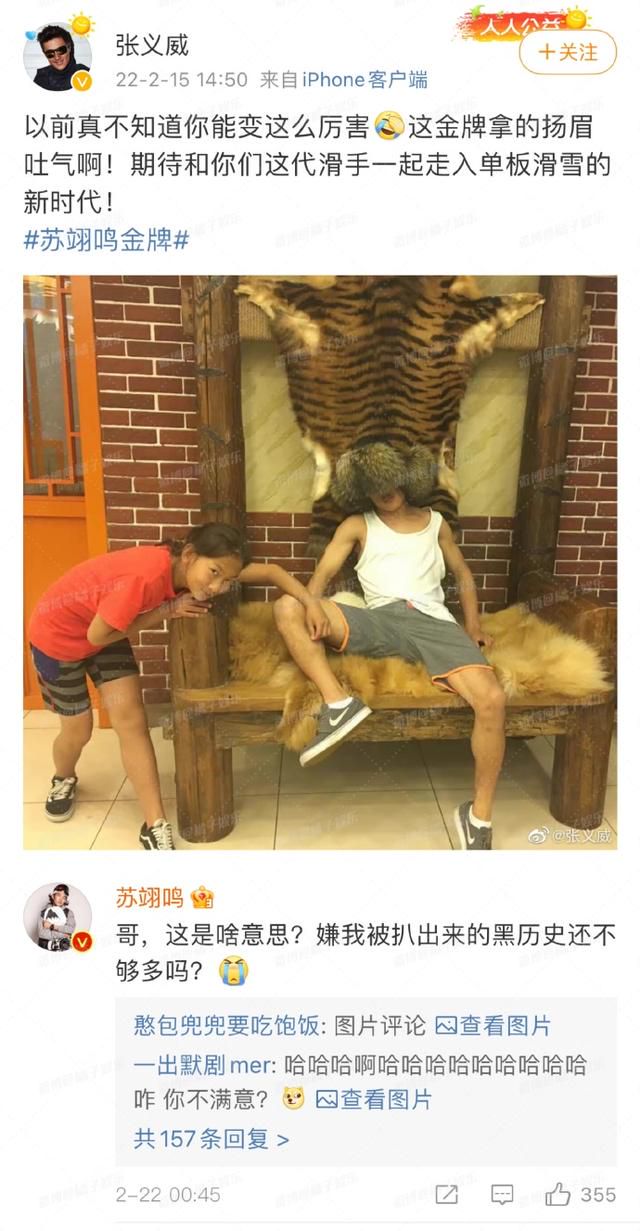
Task: Open 苏翊鸣's profile avatar
Action: (57, 916)
